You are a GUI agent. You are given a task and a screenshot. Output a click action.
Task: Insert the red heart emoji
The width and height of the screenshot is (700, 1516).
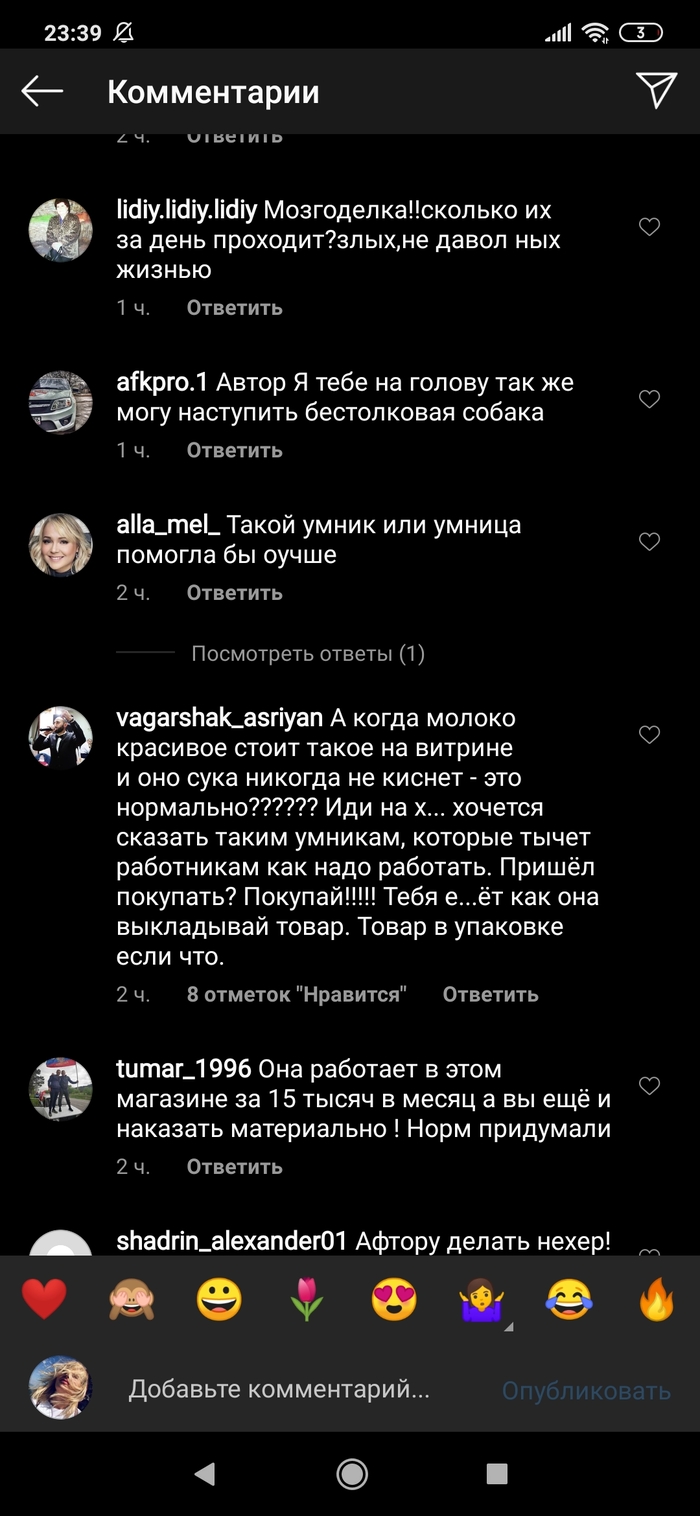pyautogui.click(x=44, y=1300)
